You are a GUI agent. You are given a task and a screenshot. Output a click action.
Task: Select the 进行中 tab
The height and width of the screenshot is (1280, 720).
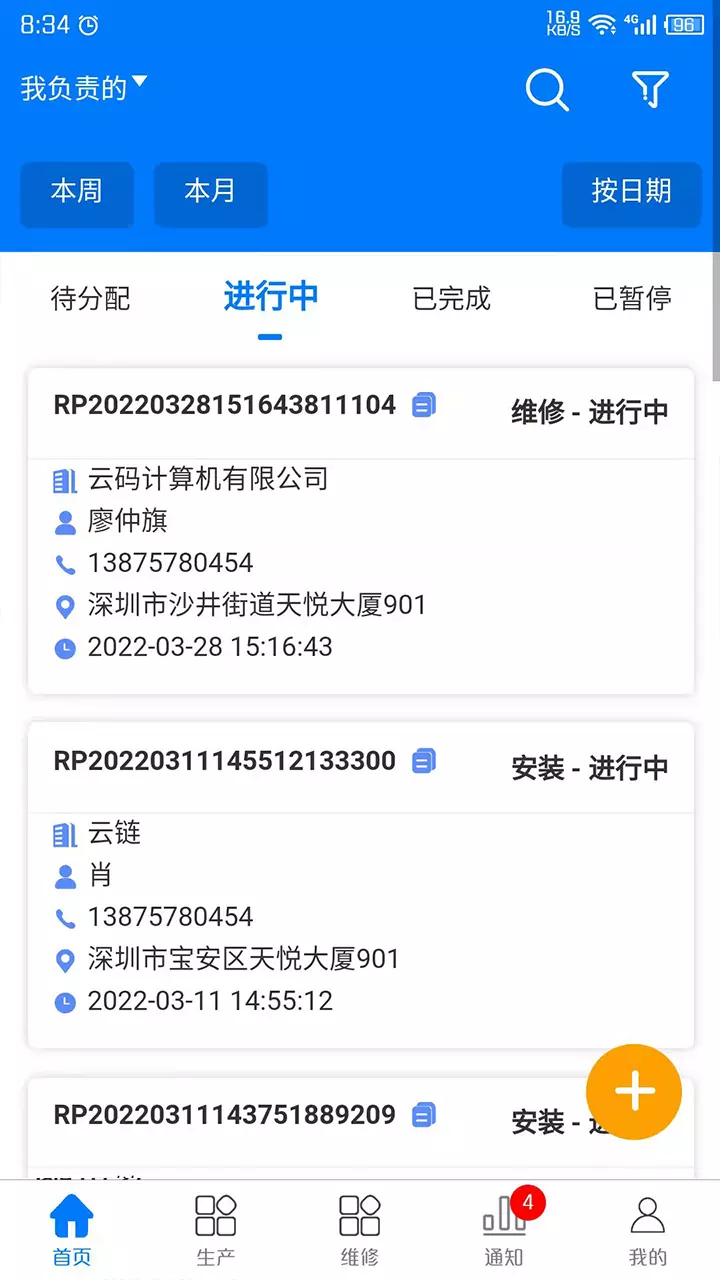tap(271, 297)
